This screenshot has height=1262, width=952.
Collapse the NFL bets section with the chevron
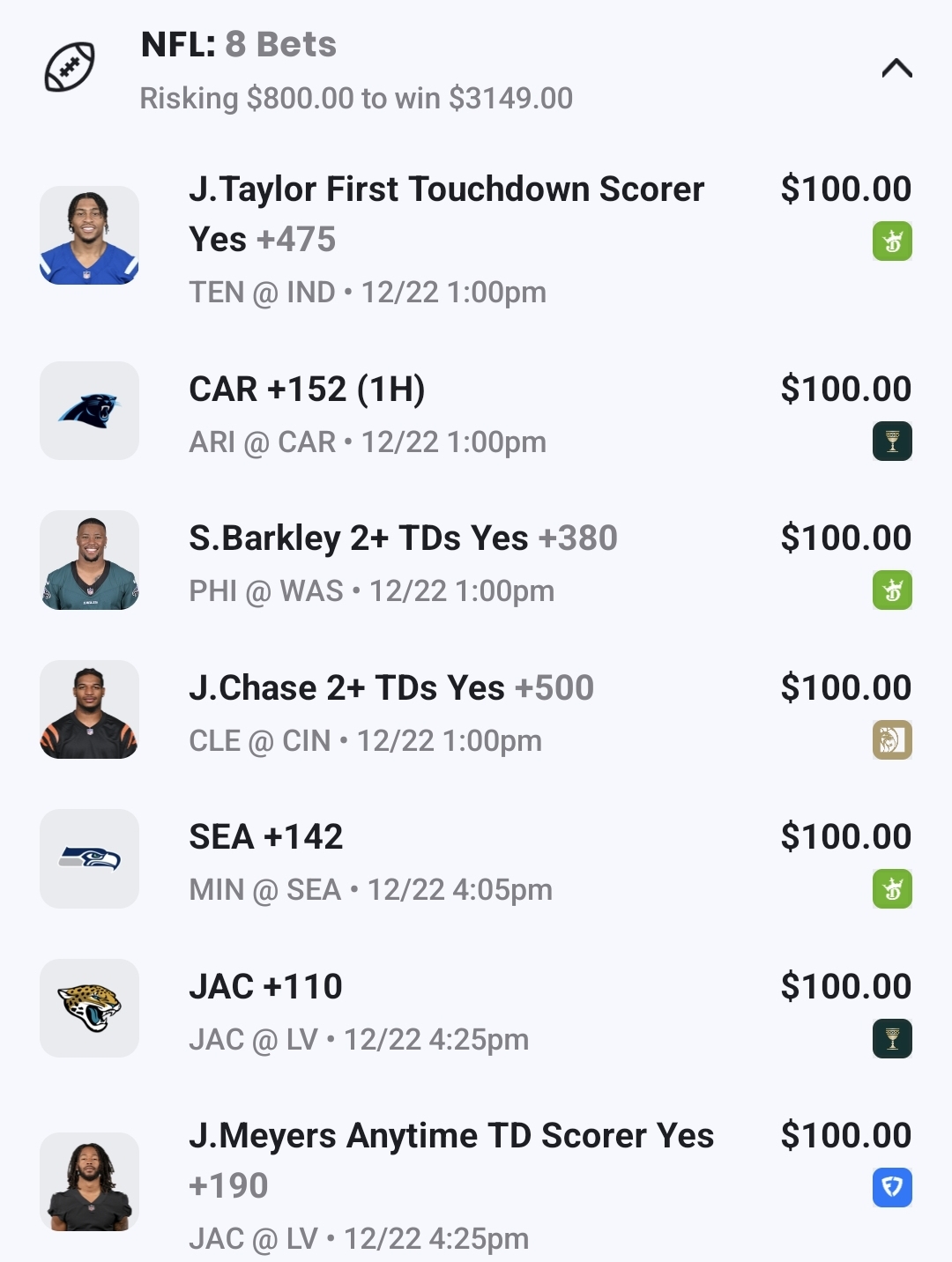pos(896,67)
